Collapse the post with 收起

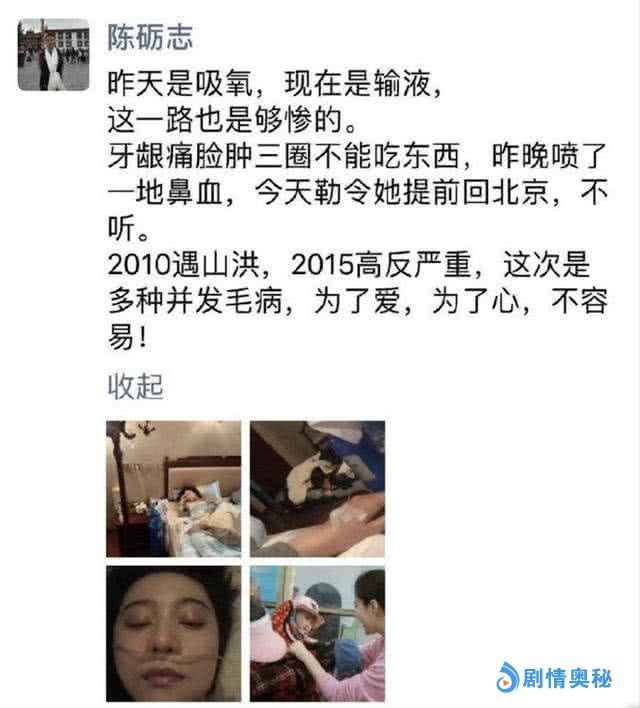[x=135, y=386]
